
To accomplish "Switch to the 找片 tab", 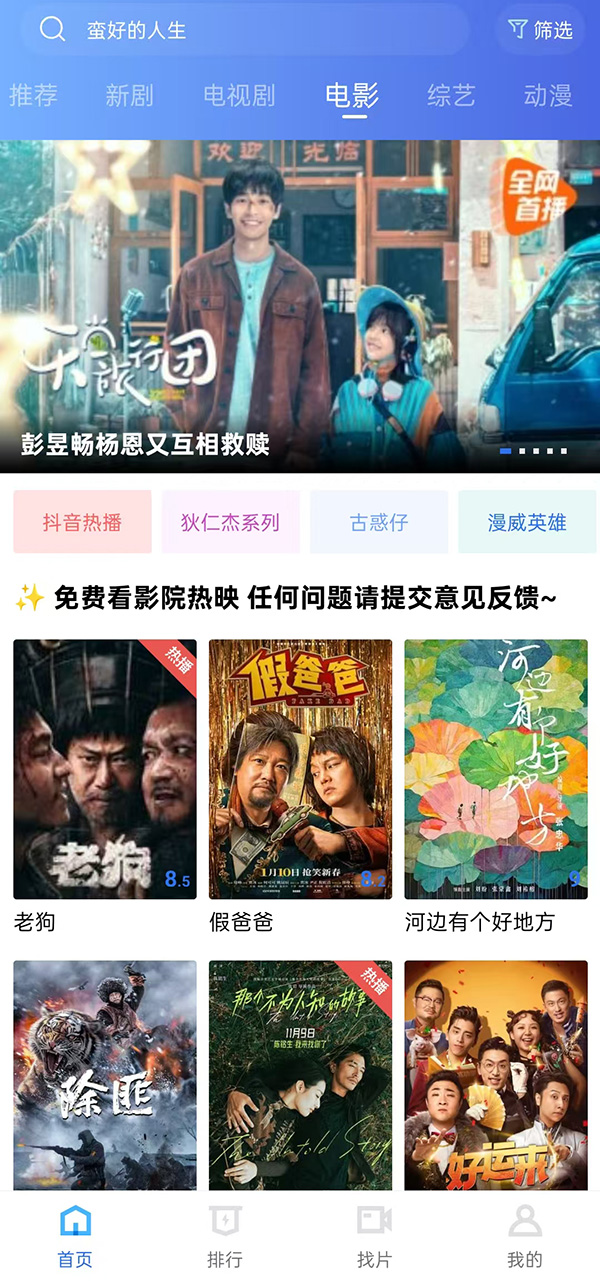I will point(374,1236).
